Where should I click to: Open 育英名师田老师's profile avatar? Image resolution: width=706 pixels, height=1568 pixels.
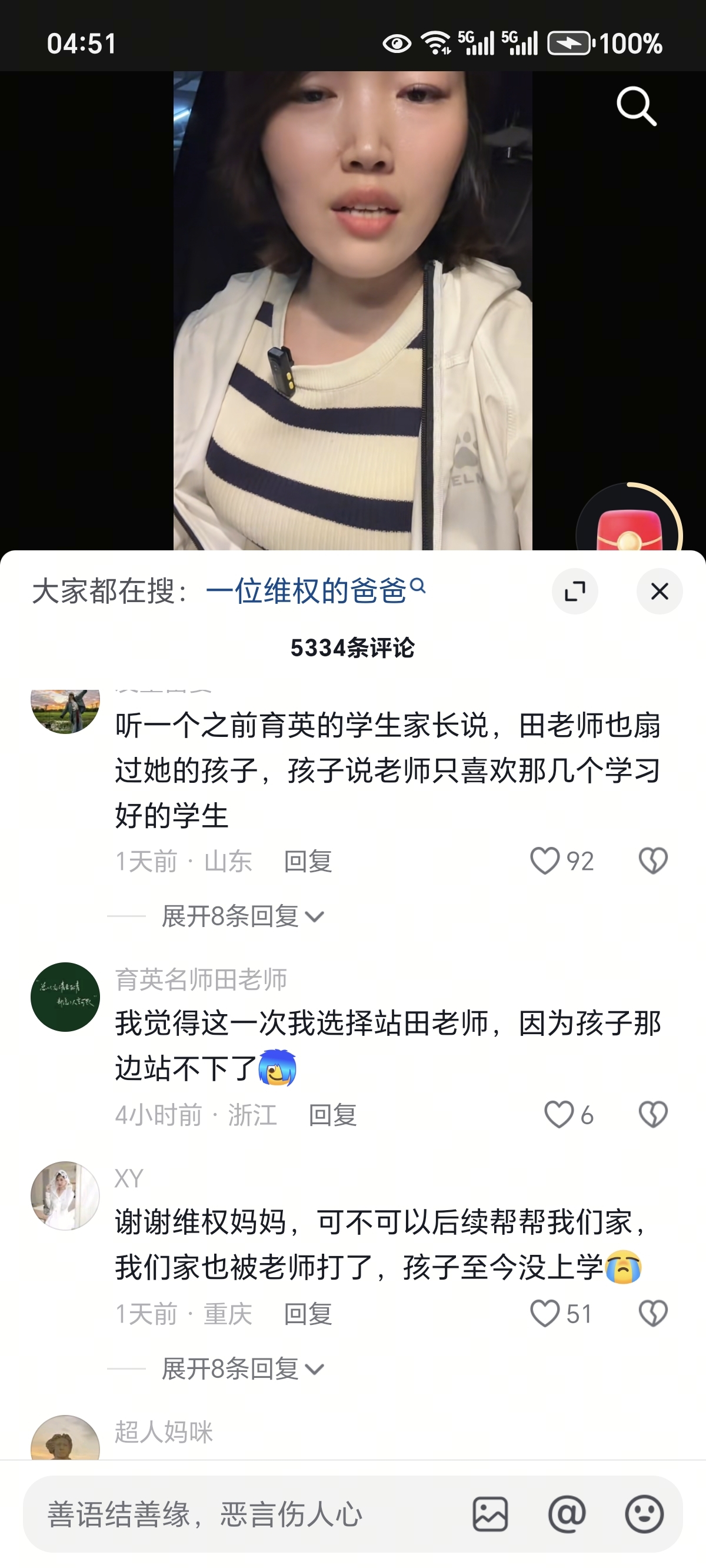point(65,997)
